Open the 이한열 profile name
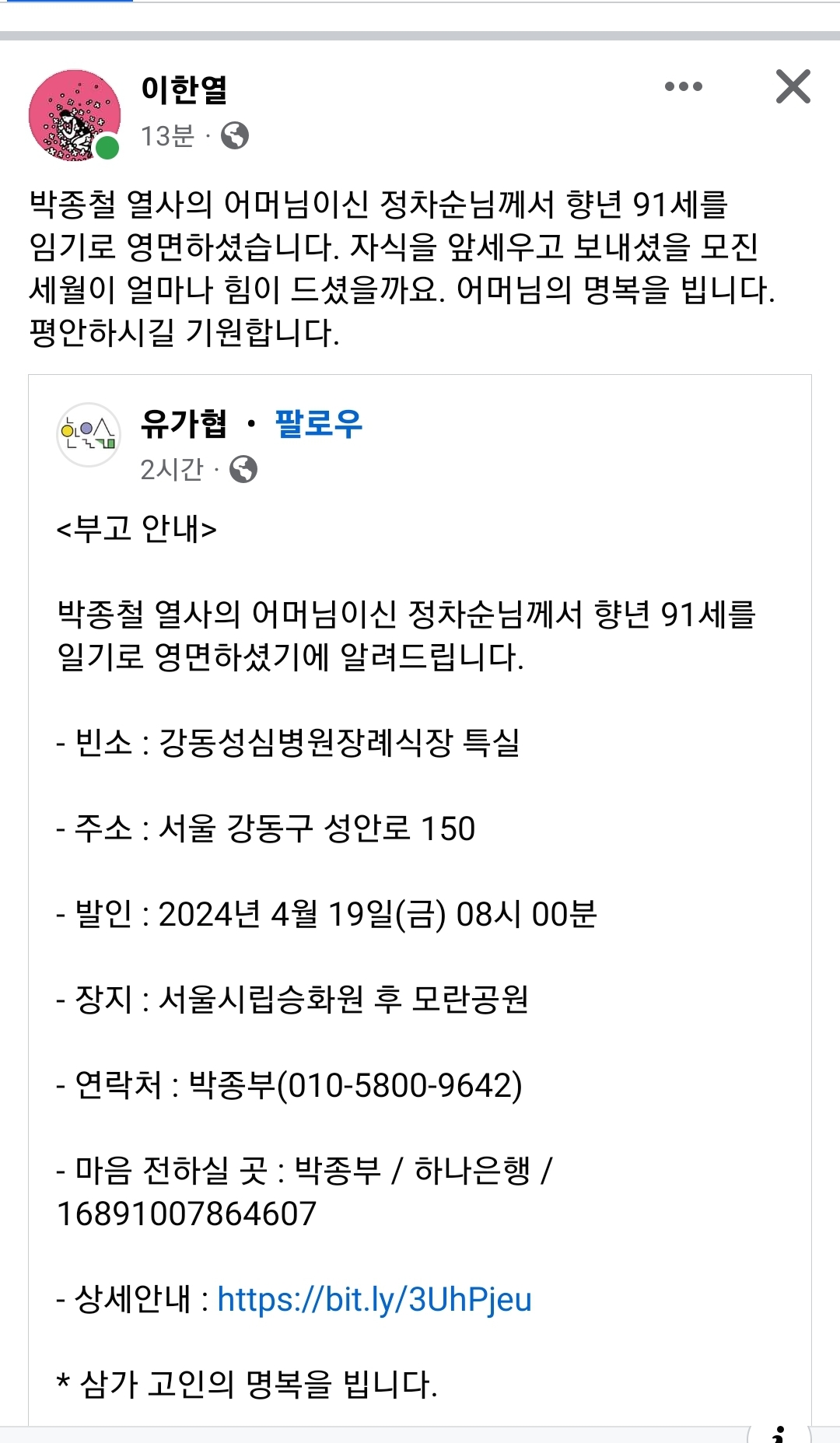 (x=184, y=90)
